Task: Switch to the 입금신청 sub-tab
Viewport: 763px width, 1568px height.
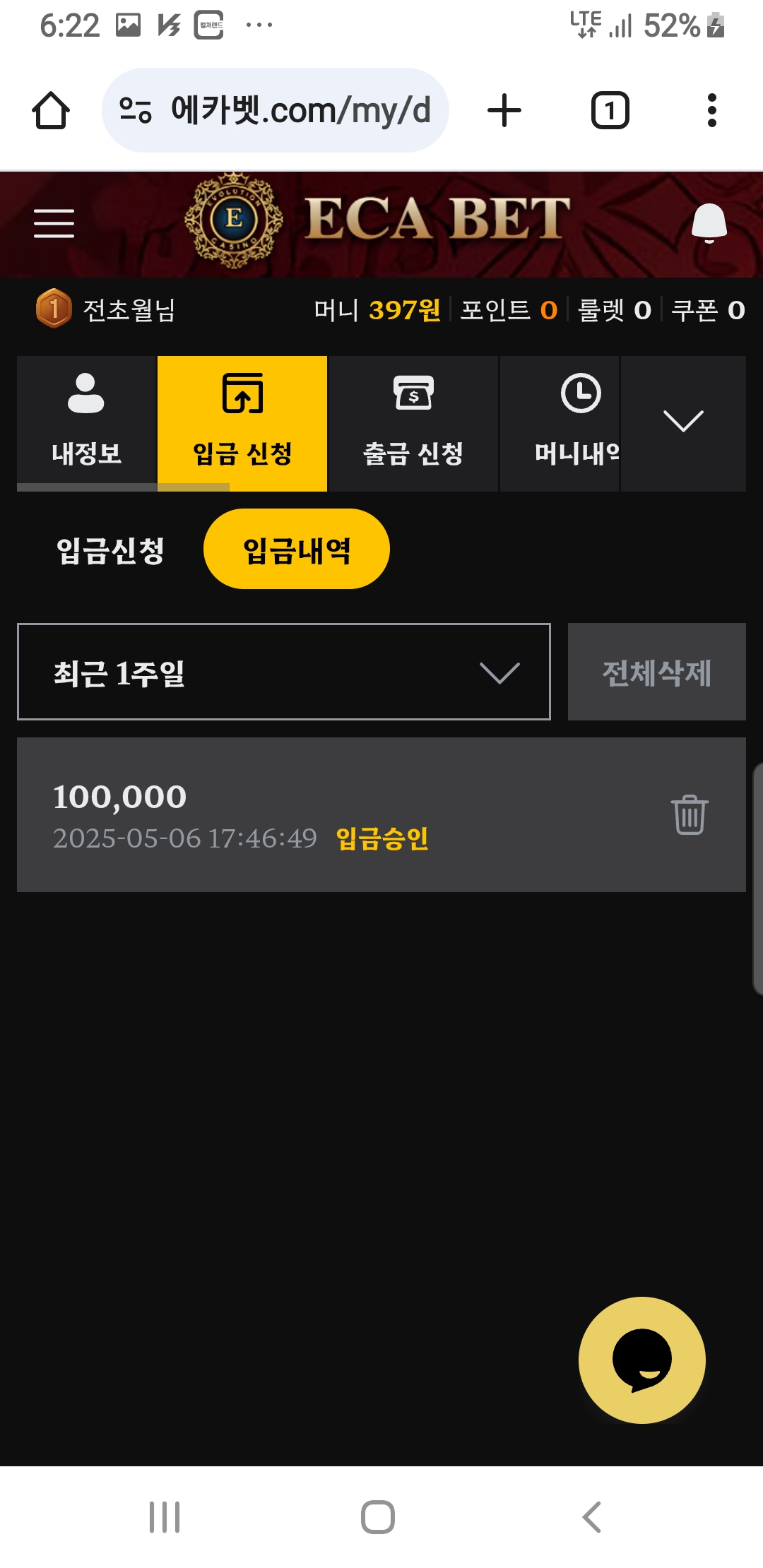Action: [110, 550]
